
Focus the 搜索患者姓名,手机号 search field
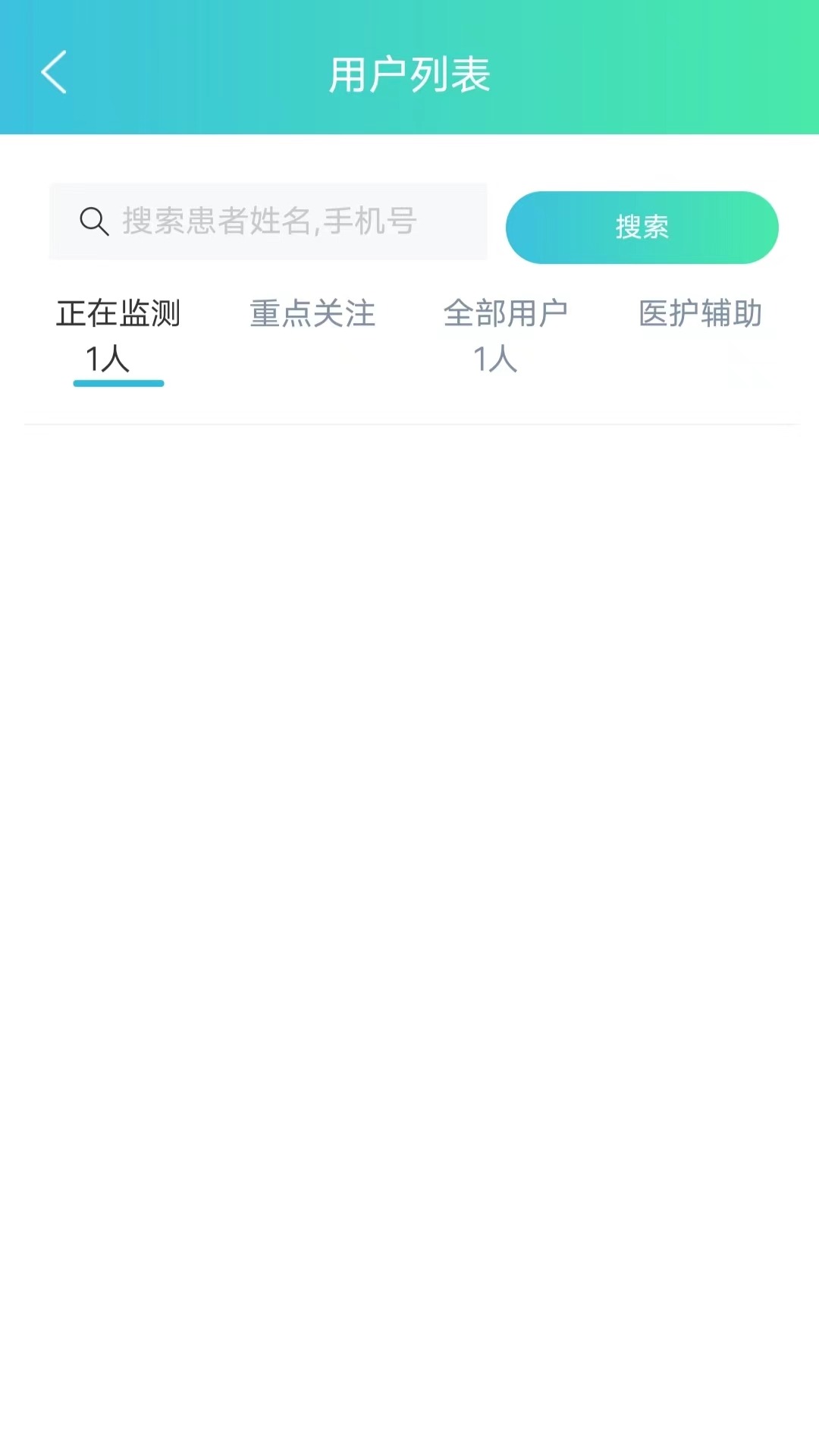pyautogui.click(x=268, y=221)
